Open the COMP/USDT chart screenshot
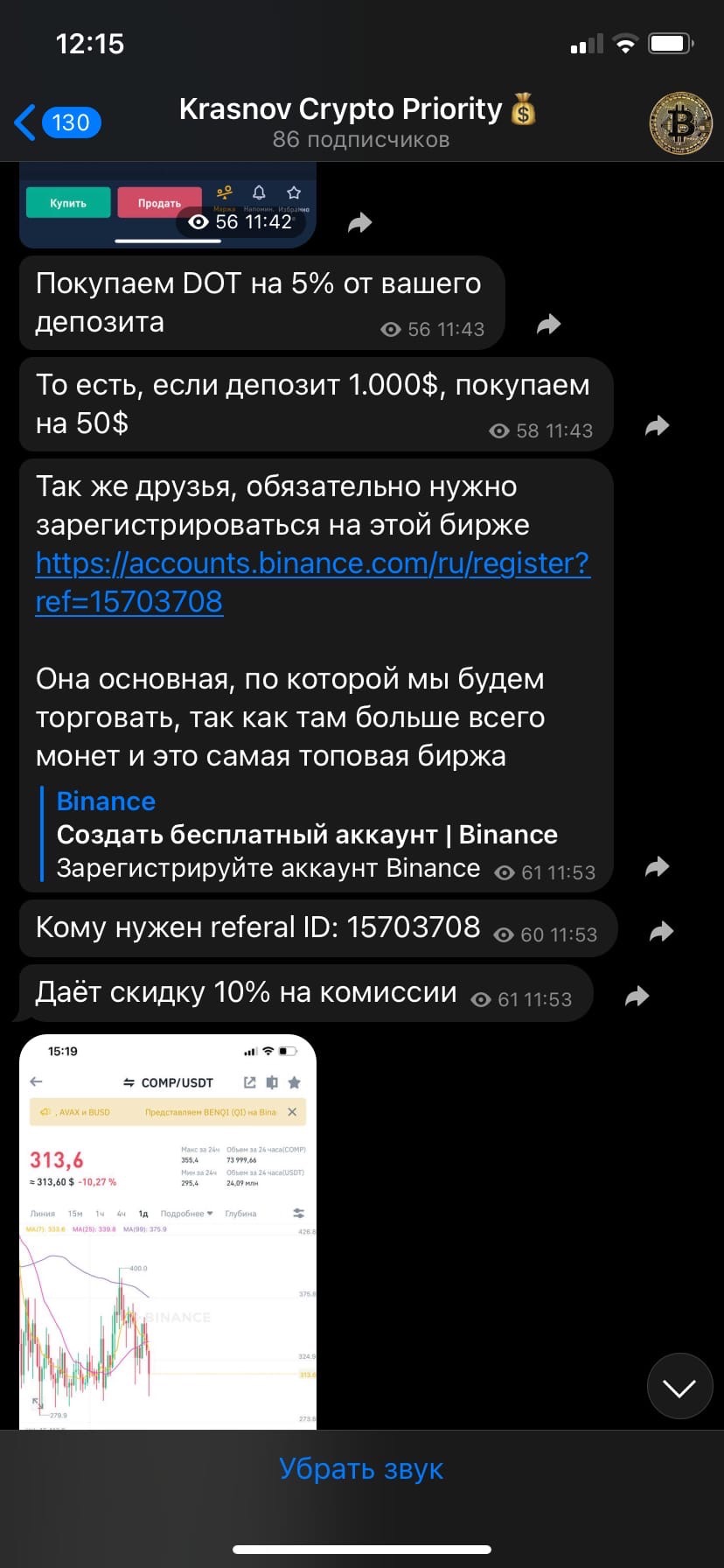This screenshot has height=1568, width=724. pos(168,1234)
